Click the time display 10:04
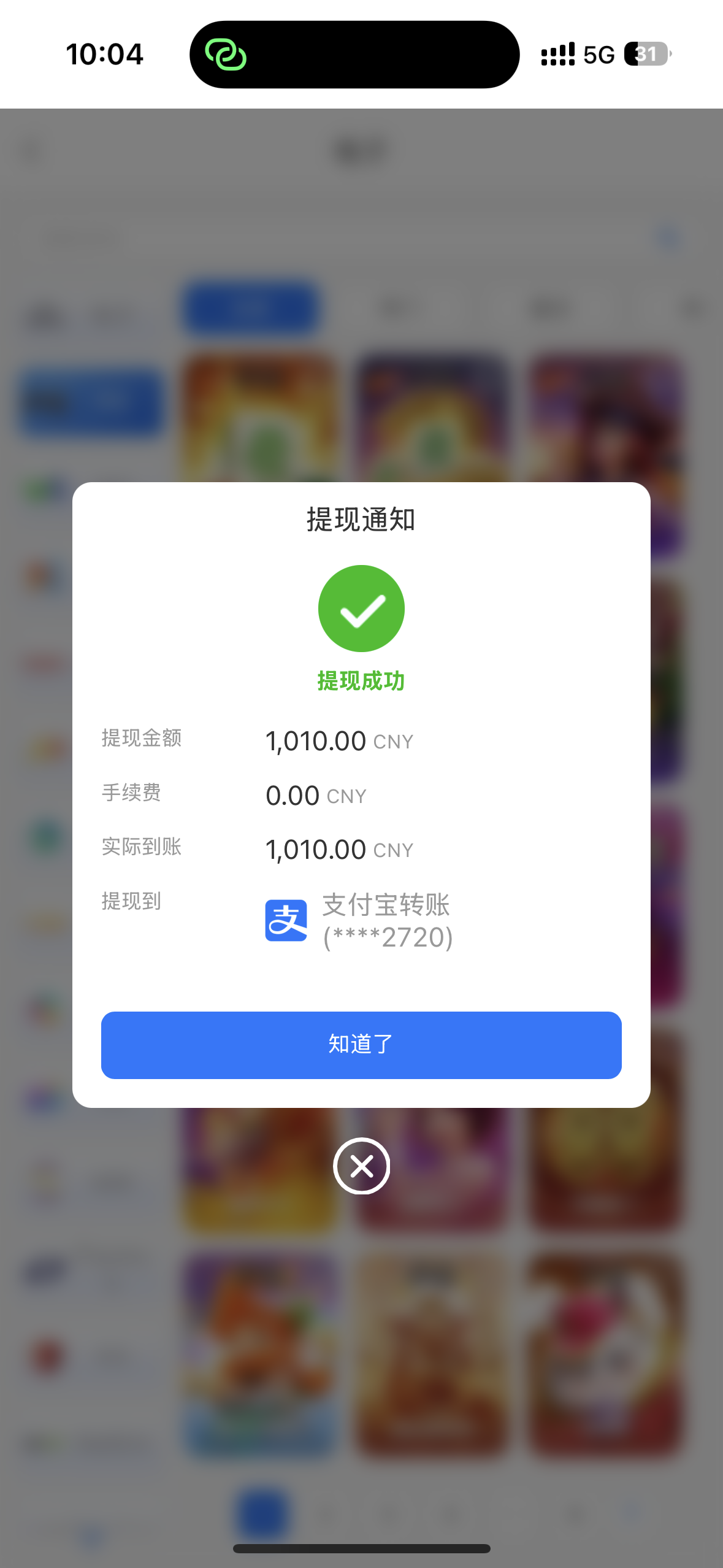Image resolution: width=723 pixels, height=1568 pixels. (x=105, y=54)
